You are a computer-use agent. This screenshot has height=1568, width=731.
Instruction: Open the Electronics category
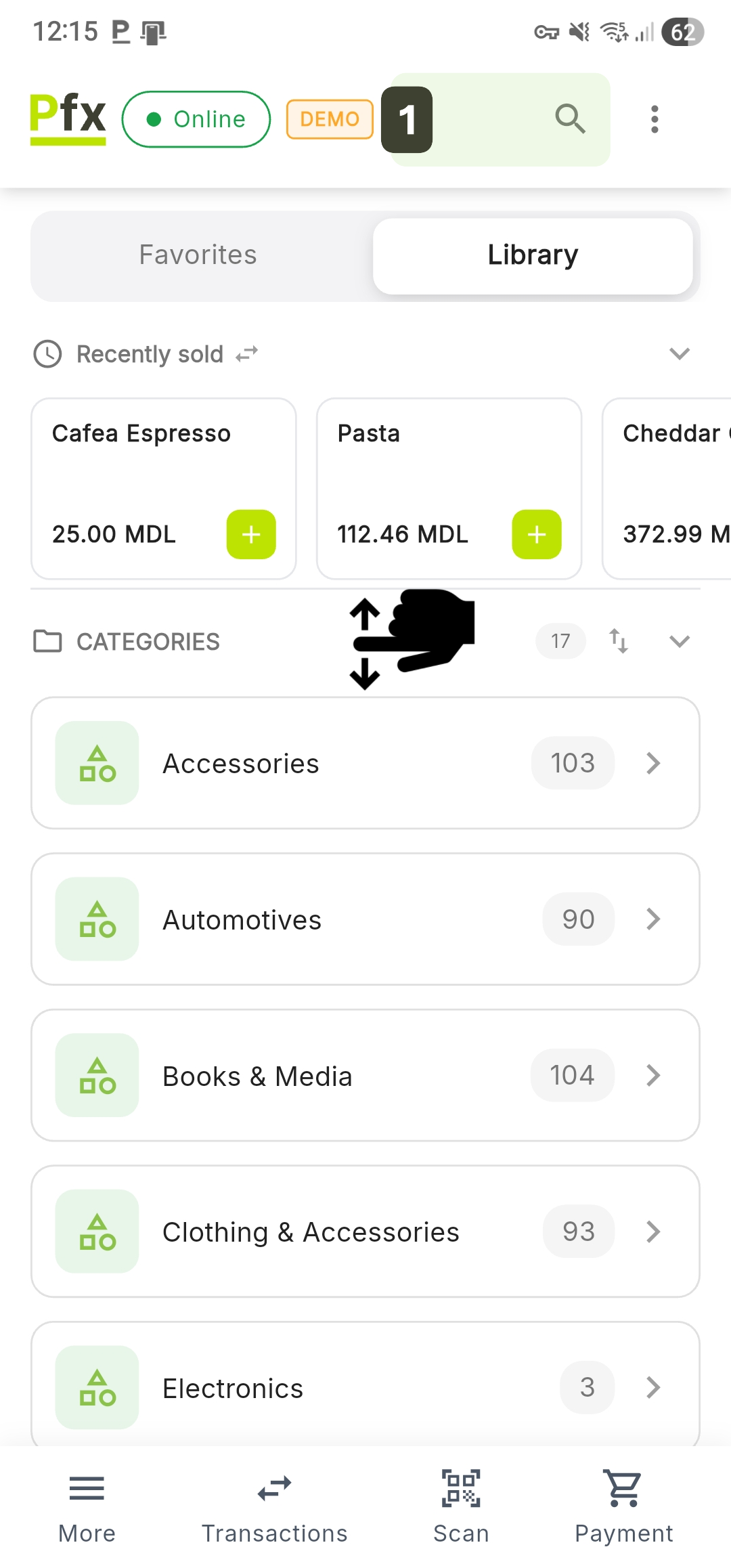[365, 1387]
